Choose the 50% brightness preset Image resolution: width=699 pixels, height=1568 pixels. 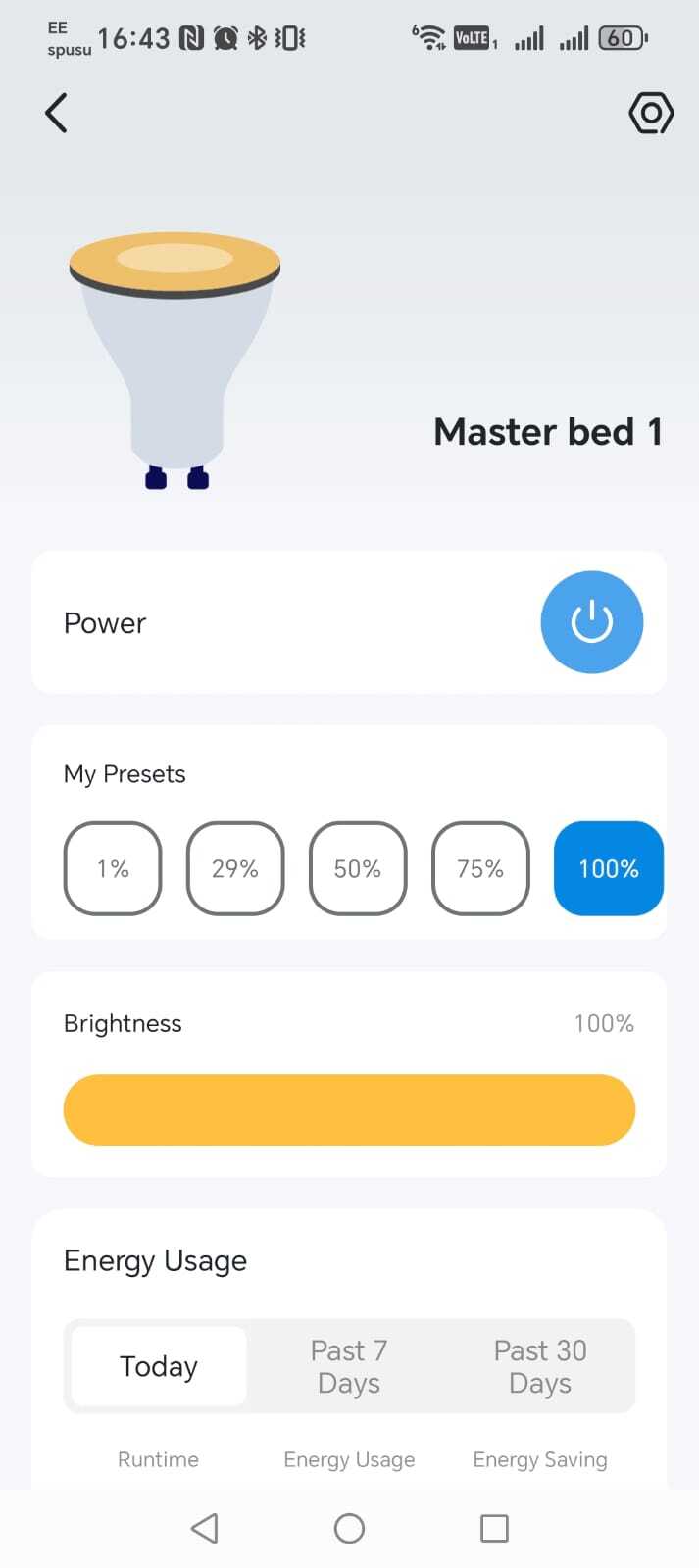tap(358, 868)
